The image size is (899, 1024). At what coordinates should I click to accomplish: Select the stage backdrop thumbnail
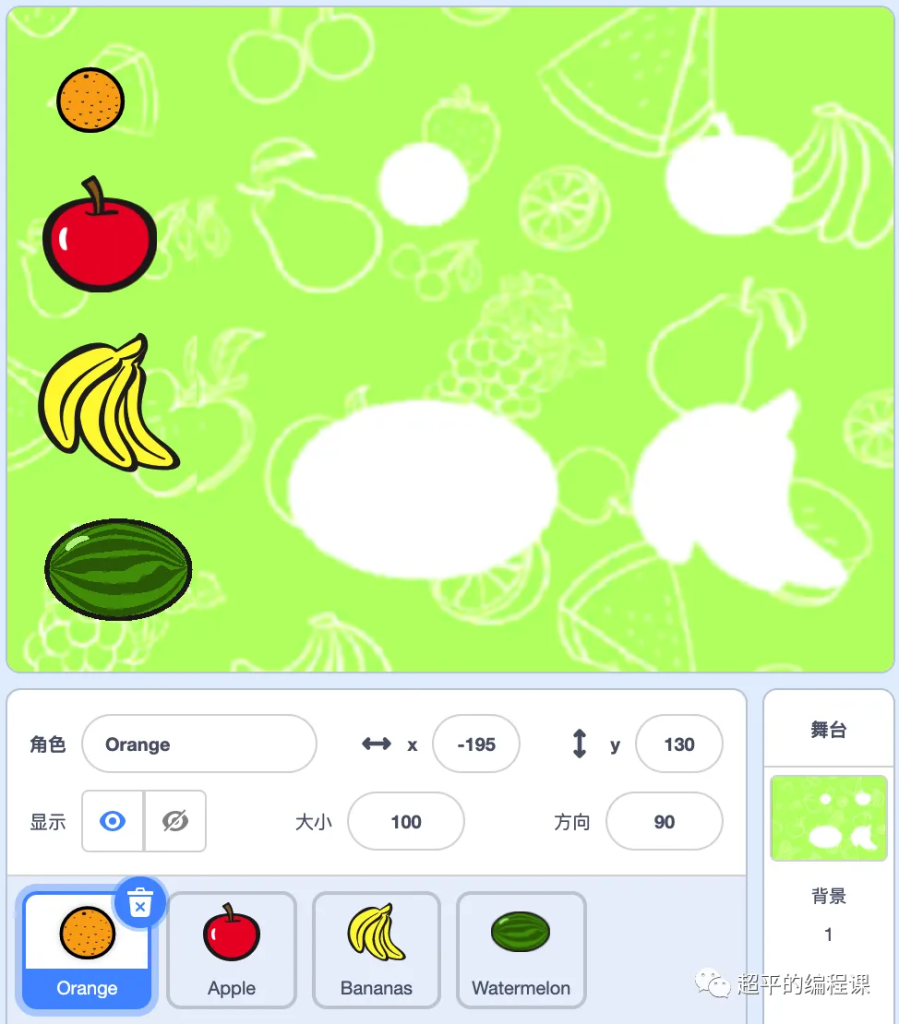(828, 818)
